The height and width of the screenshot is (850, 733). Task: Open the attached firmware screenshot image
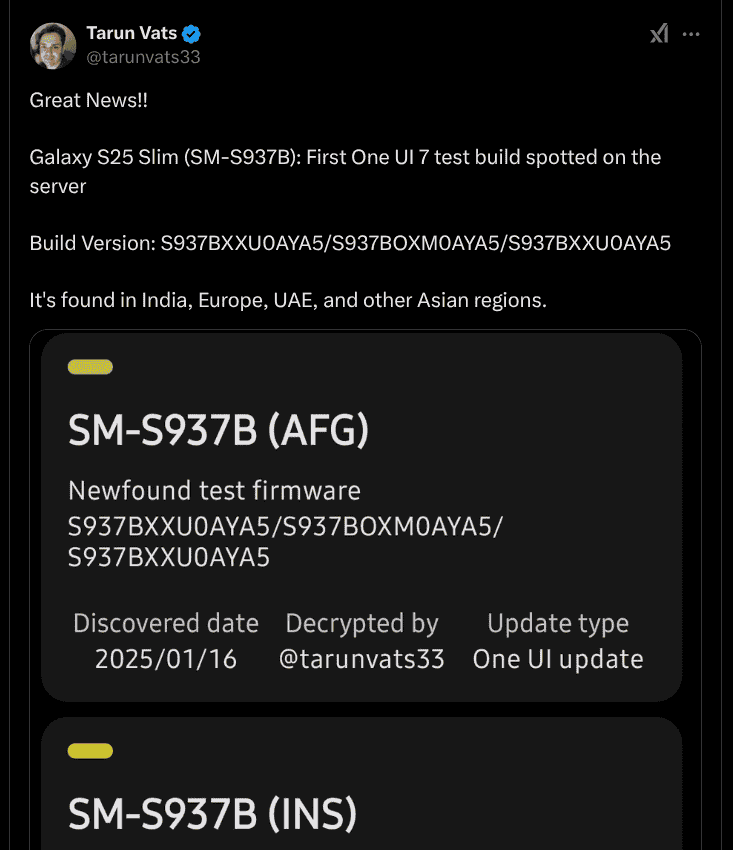pyautogui.click(x=365, y=590)
